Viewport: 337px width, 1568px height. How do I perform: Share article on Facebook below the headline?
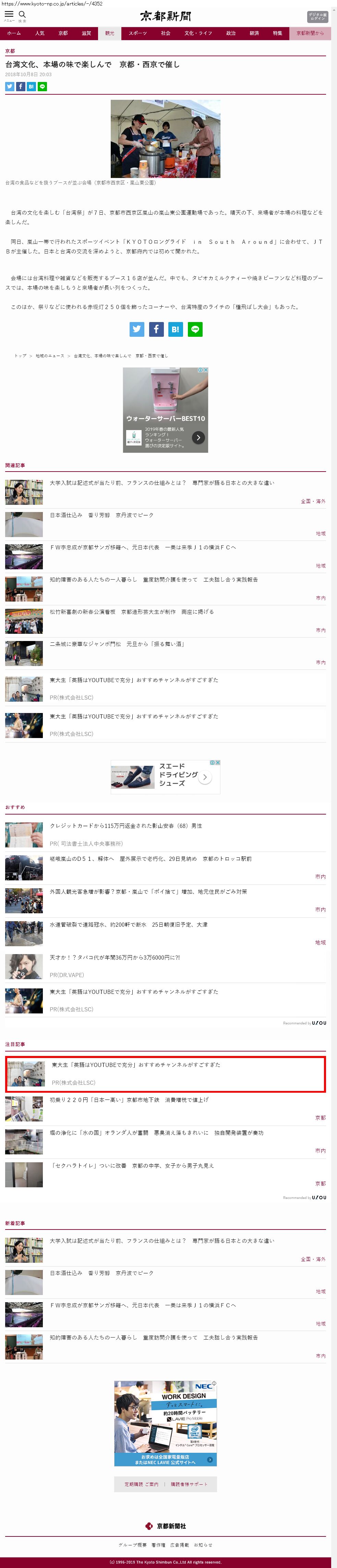point(20,86)
